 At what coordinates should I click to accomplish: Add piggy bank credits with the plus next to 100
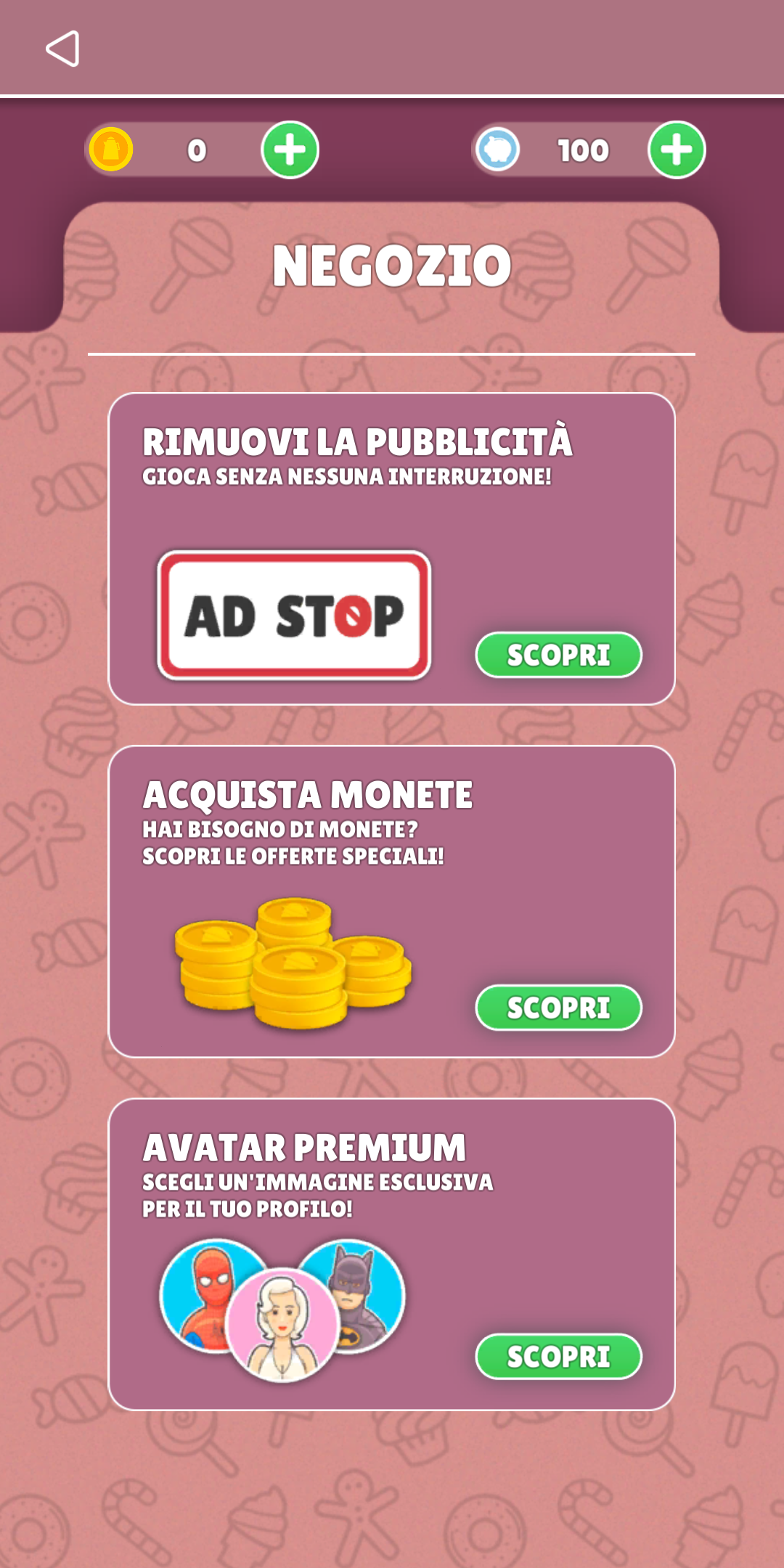677,150
